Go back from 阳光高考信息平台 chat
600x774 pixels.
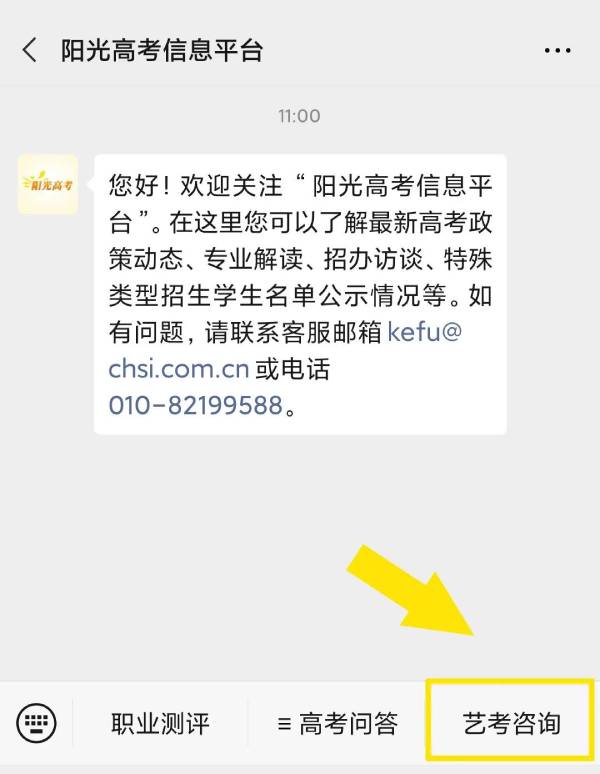[x=30, y=50]
